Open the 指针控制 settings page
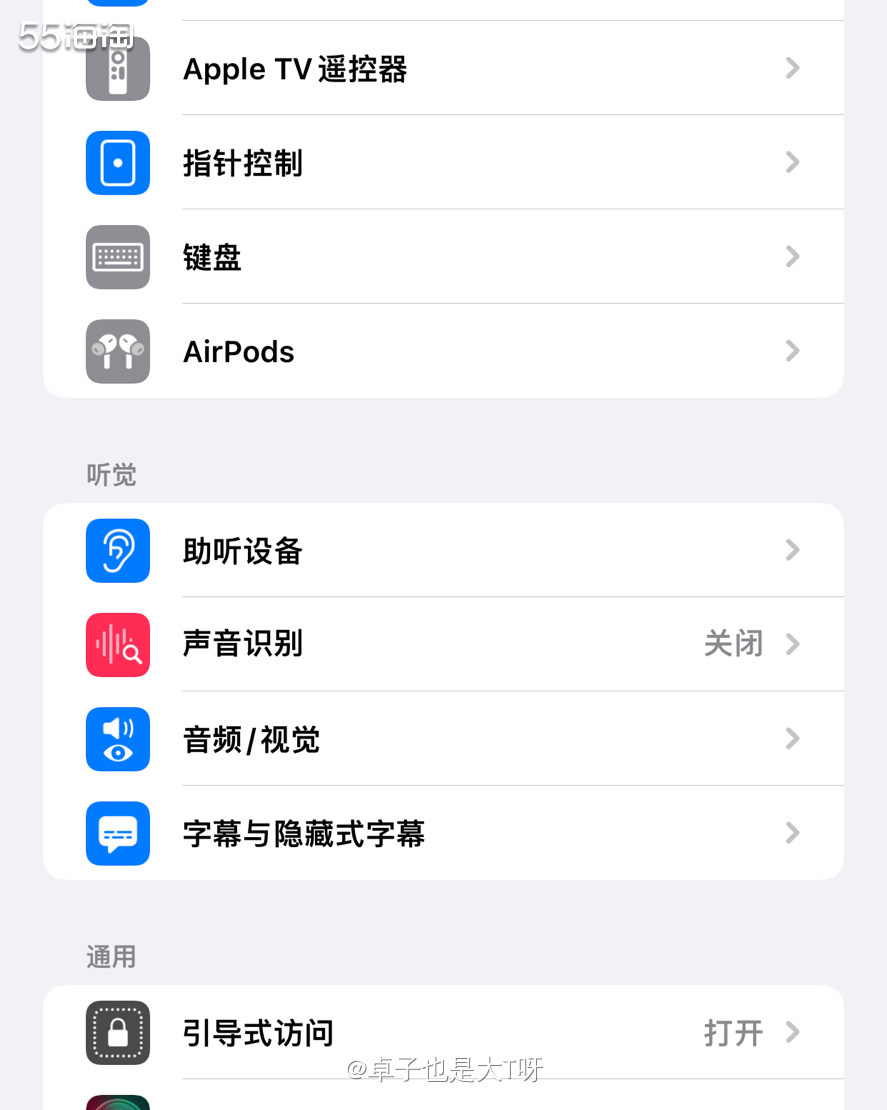 coord(450,162)
